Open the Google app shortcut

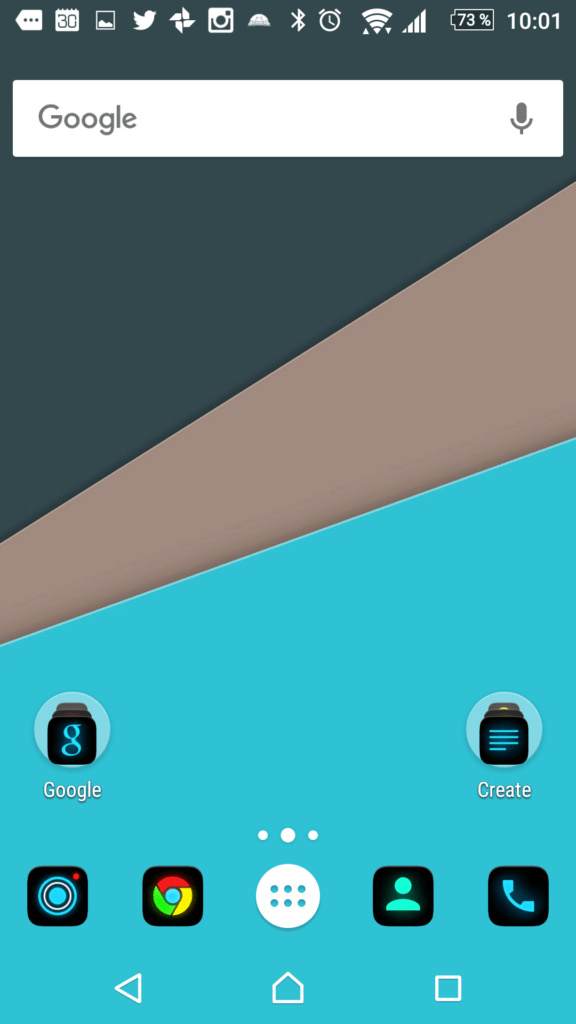72,731
